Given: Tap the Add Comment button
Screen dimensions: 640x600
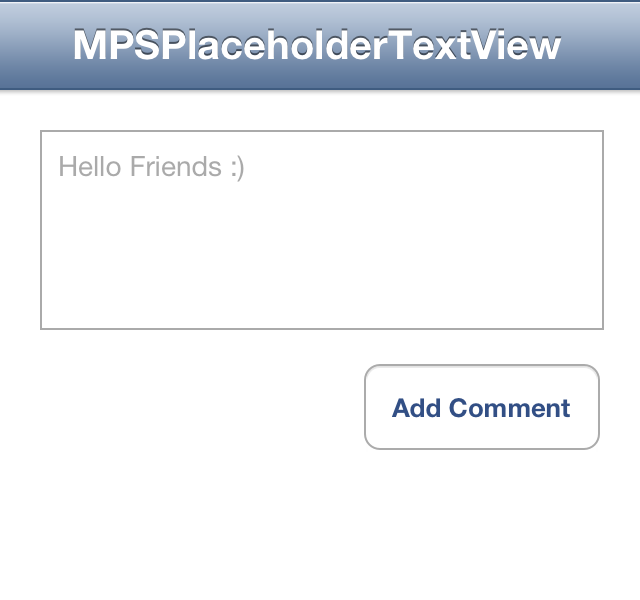Looking at the screenshot, I should [481, 407].
